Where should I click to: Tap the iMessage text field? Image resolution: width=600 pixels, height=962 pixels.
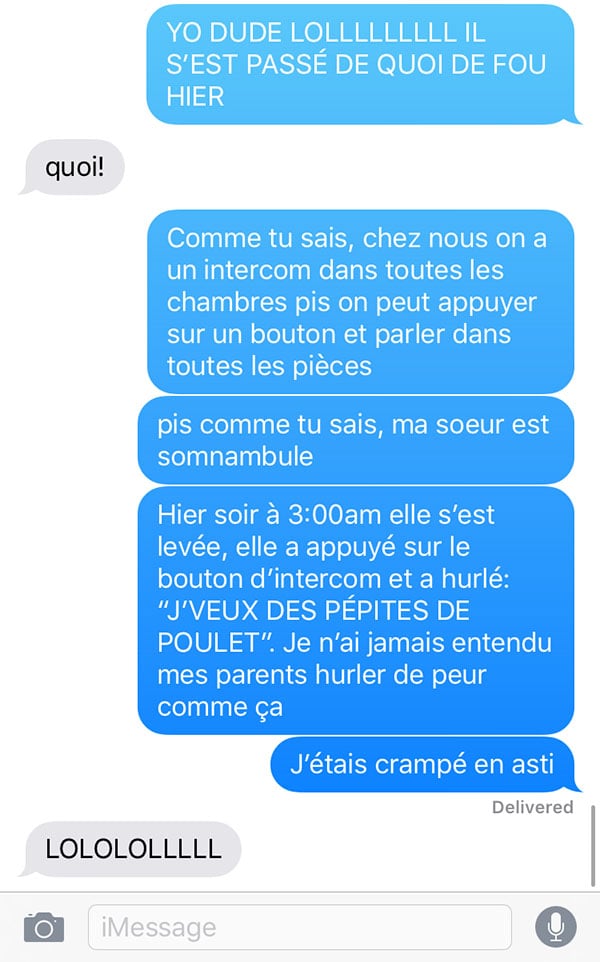pyautogui.click(x=300, y=927)
